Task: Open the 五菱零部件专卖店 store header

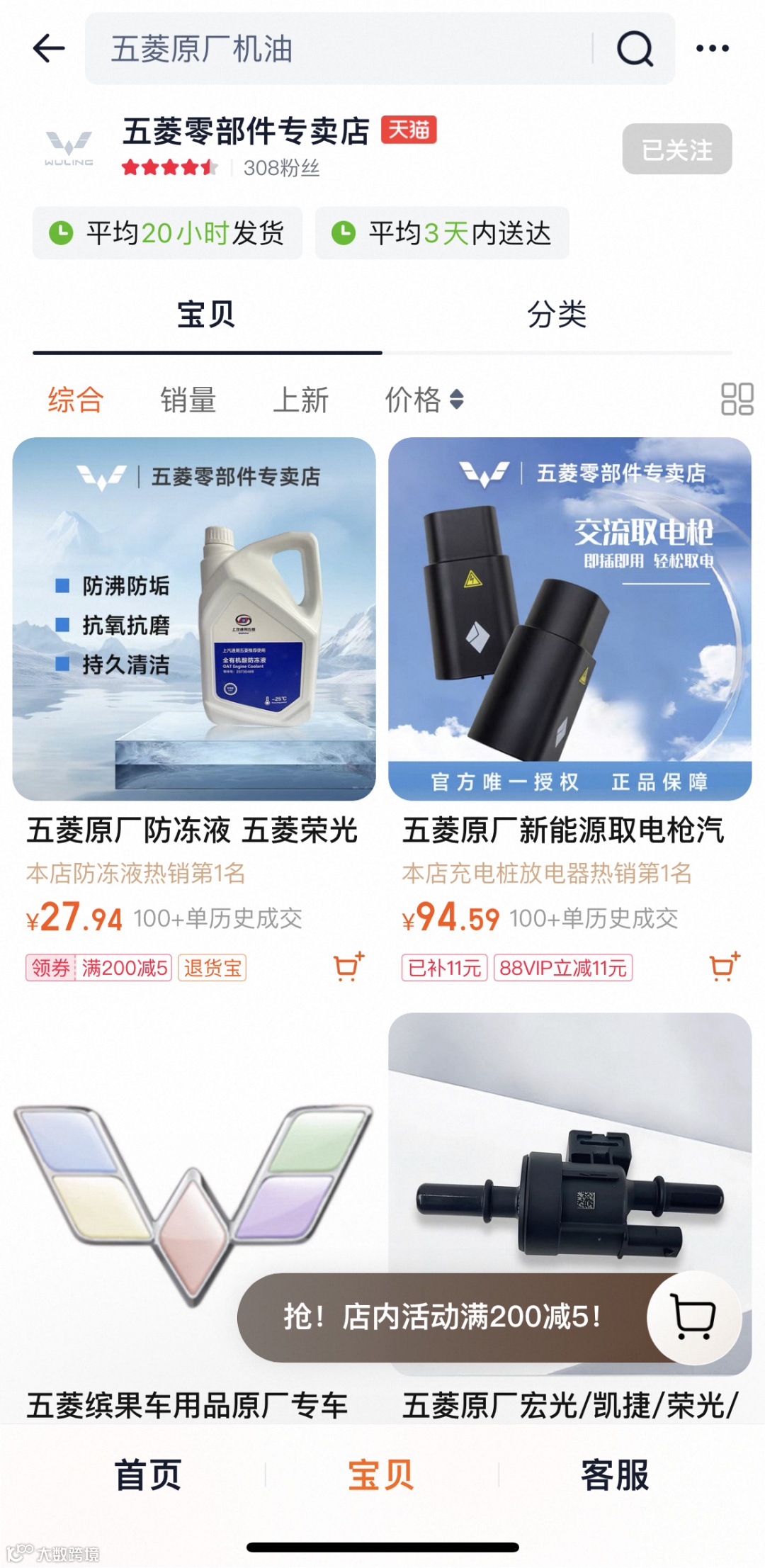Action: pyautogui.click(x=245, y=132)
